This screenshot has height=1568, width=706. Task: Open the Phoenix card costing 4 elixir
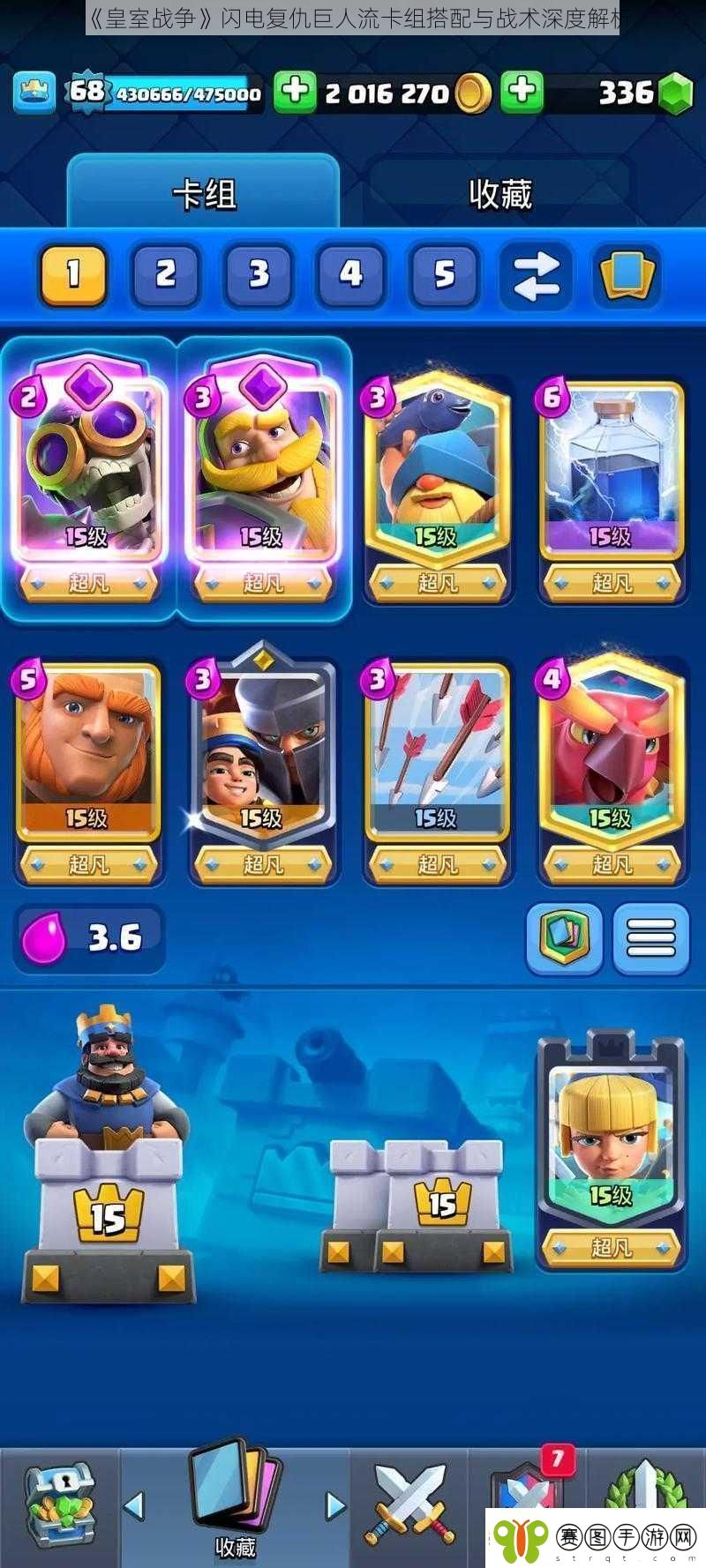pyautogui.click(x=611, y=758)
